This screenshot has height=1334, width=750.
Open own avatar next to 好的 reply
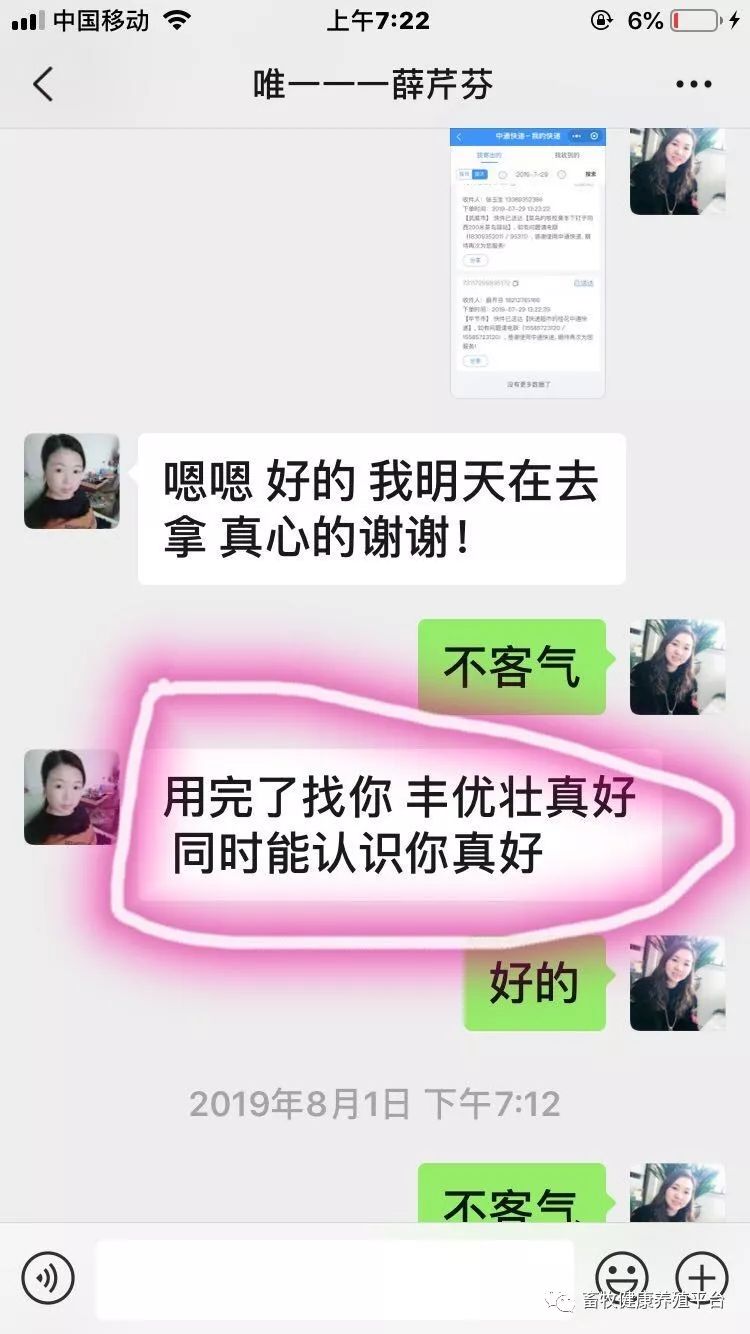677,983
